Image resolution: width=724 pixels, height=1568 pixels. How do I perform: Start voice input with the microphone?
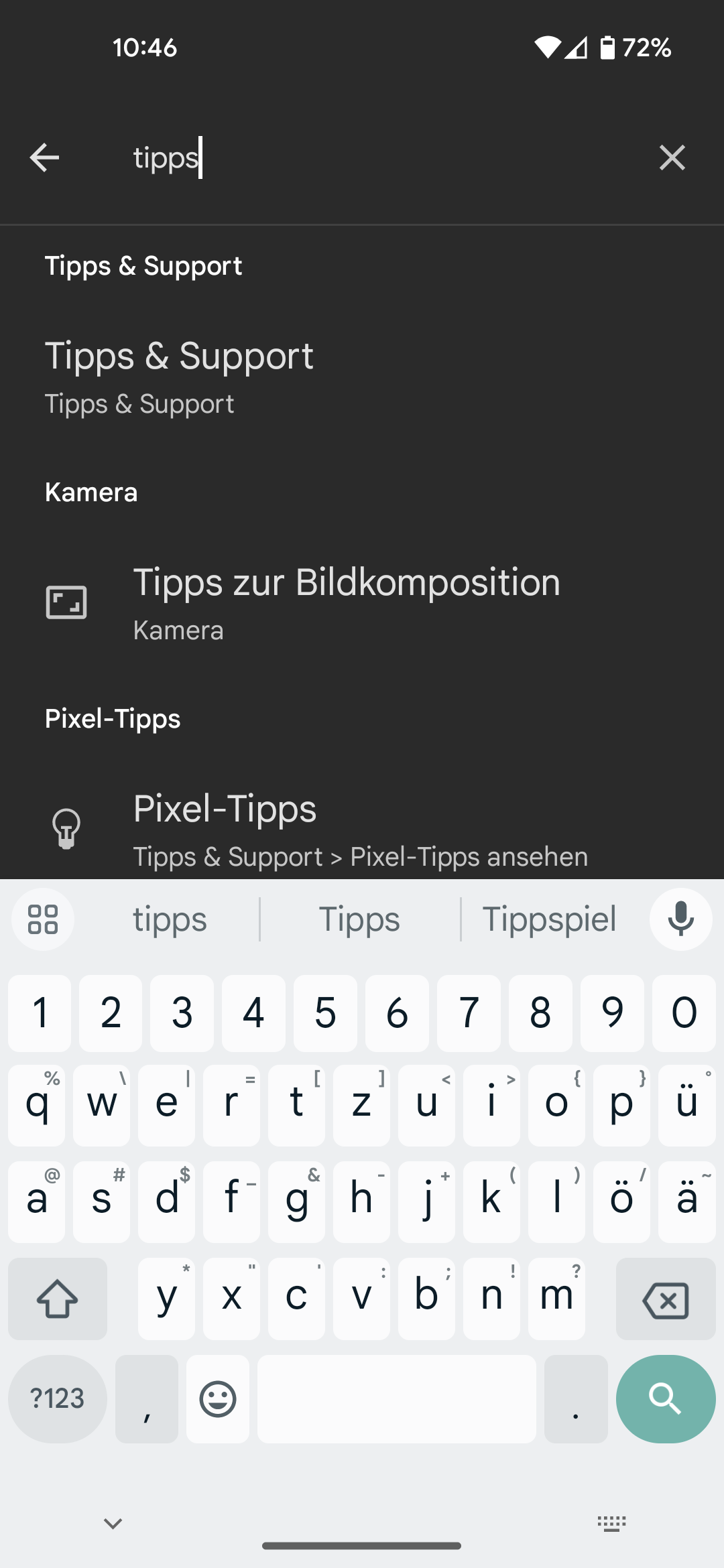click(x=680, y=919)
